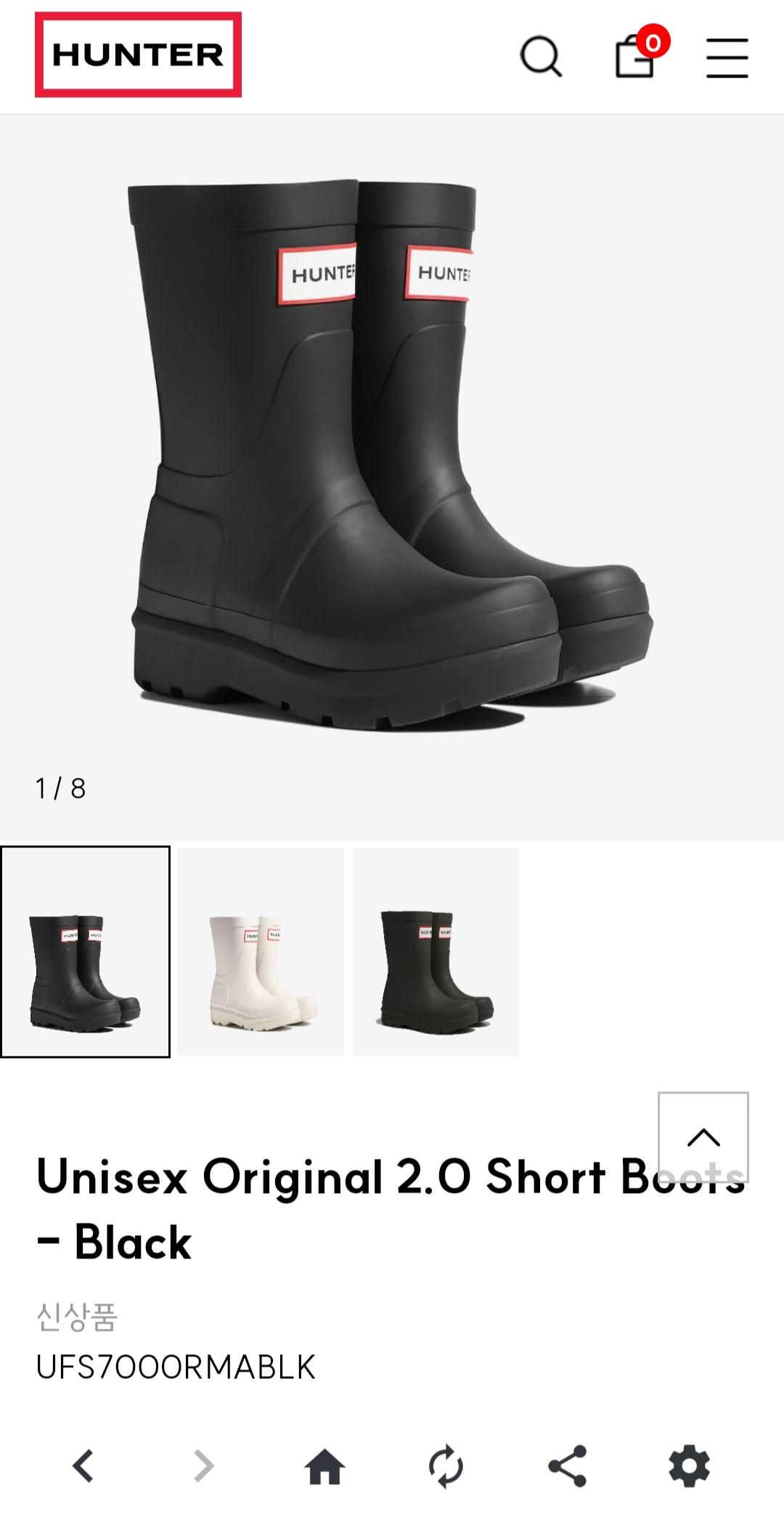Open the settings gear
Screen dimensions: 784x1522
688,1465
